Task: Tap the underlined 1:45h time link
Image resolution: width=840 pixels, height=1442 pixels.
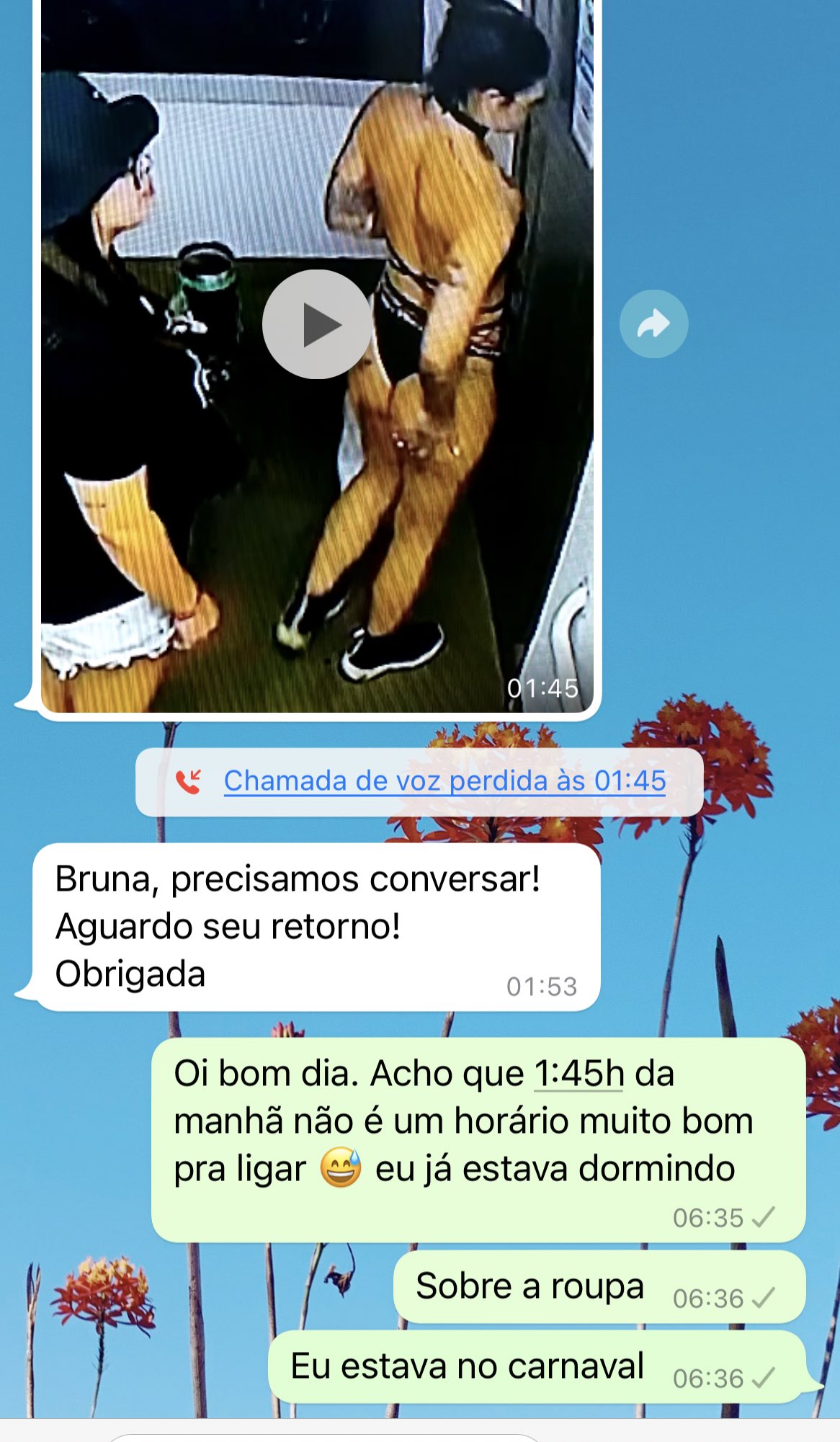Action: pos(578,1074)
